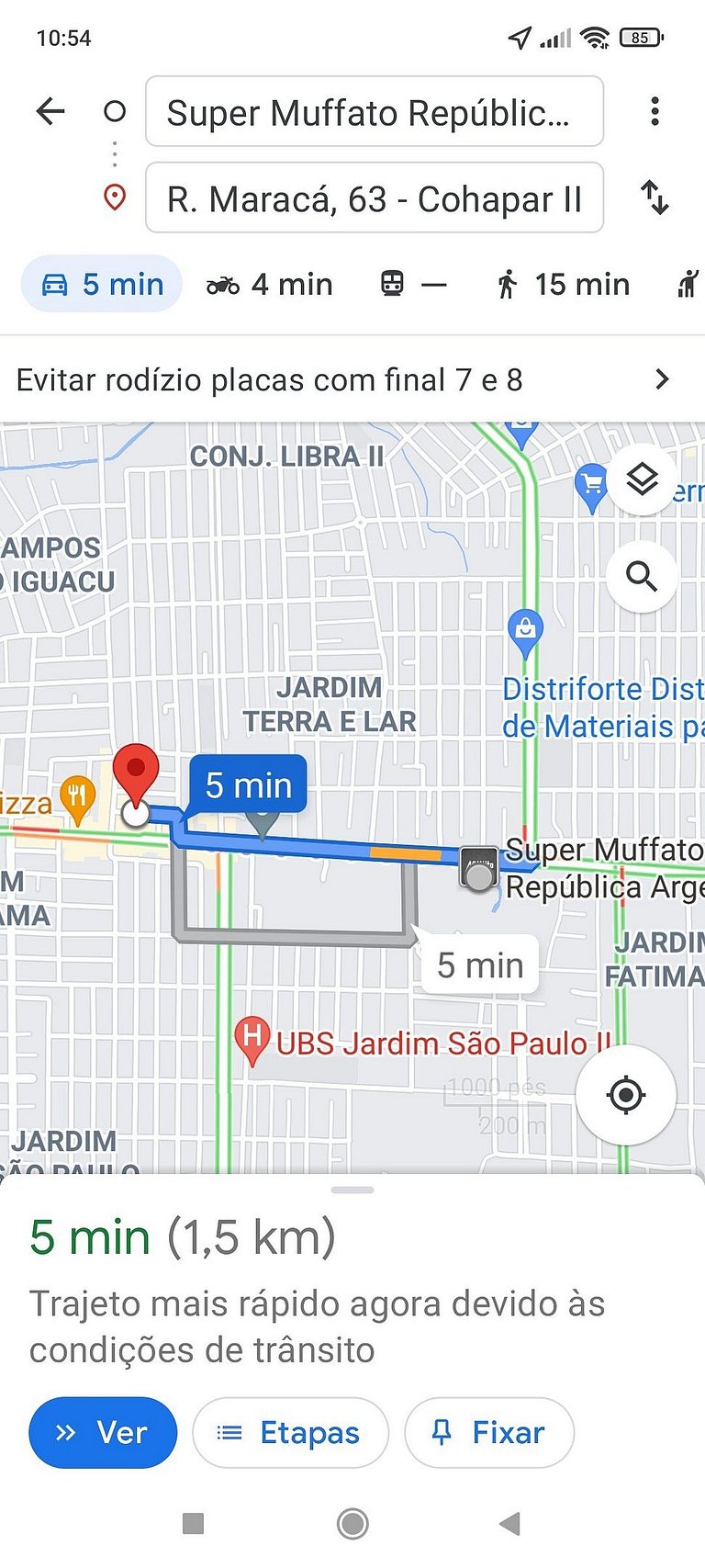Expand the rodízio plate restriction notice chevron
The height and width of the screenshot is (1568, 705).
[663, 378]
